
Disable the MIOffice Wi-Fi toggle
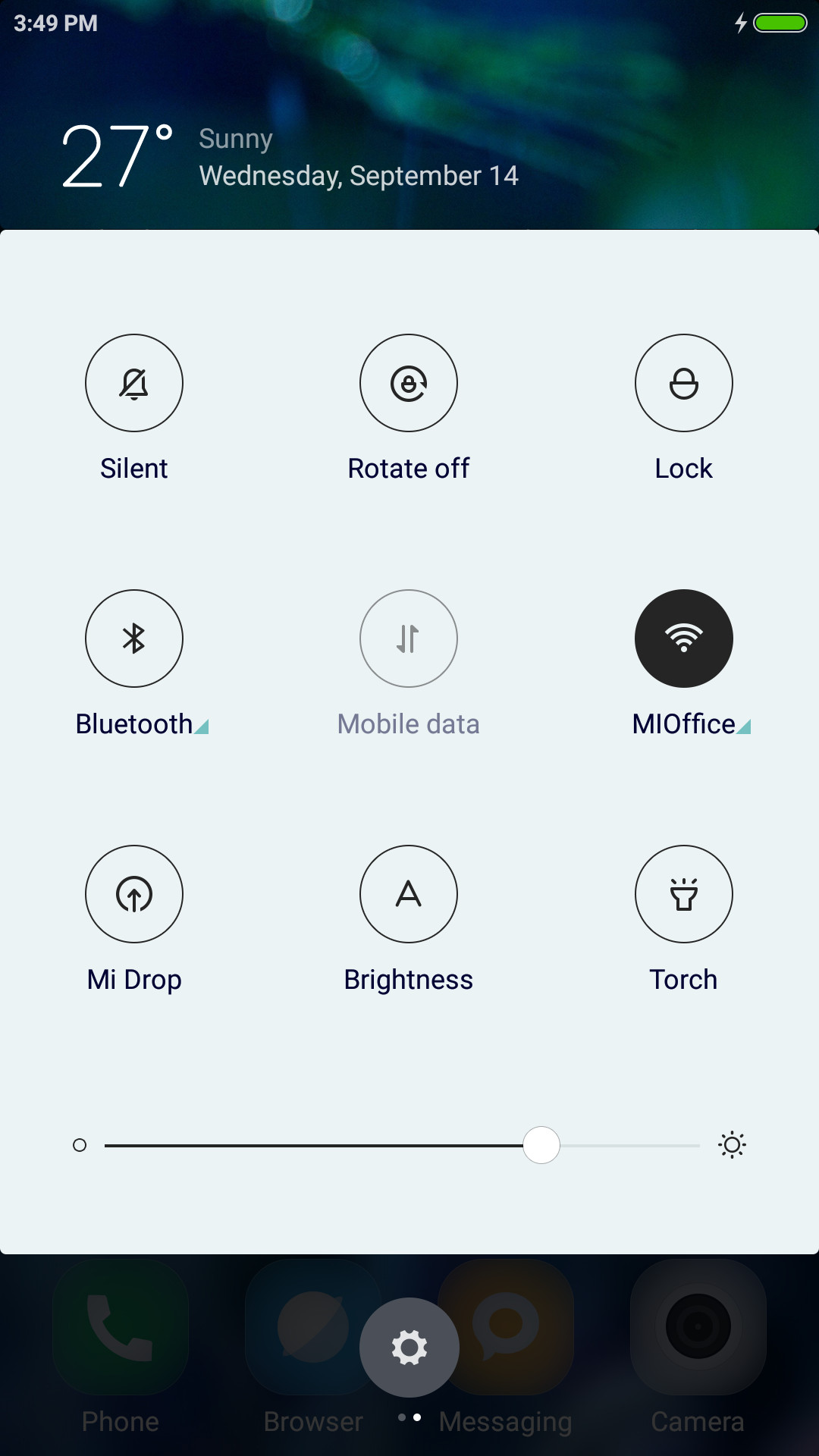point(684,639)
